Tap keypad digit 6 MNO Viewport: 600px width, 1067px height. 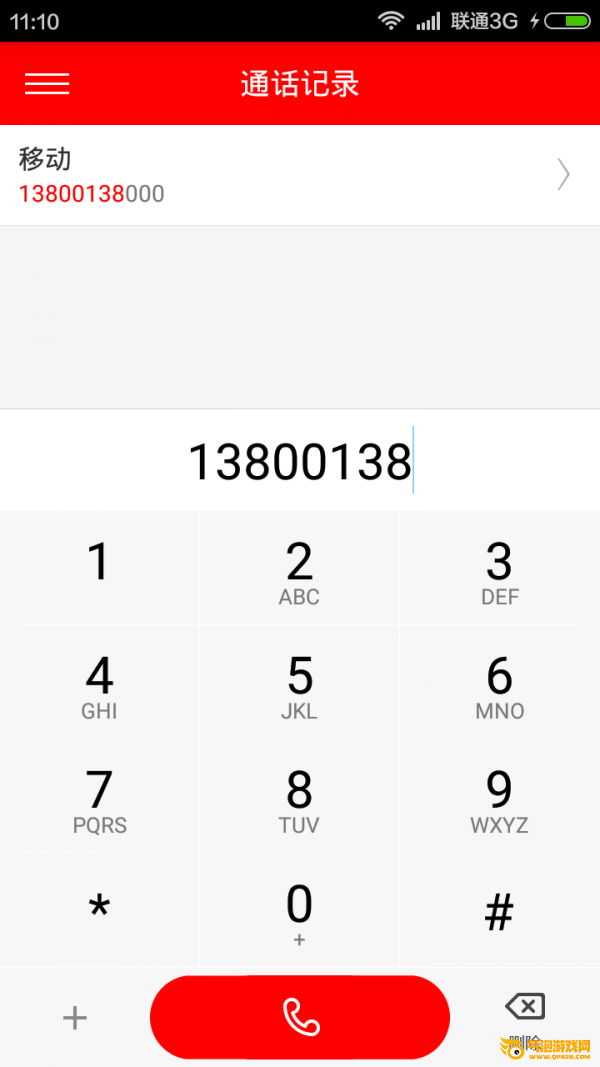pos(499,687)
